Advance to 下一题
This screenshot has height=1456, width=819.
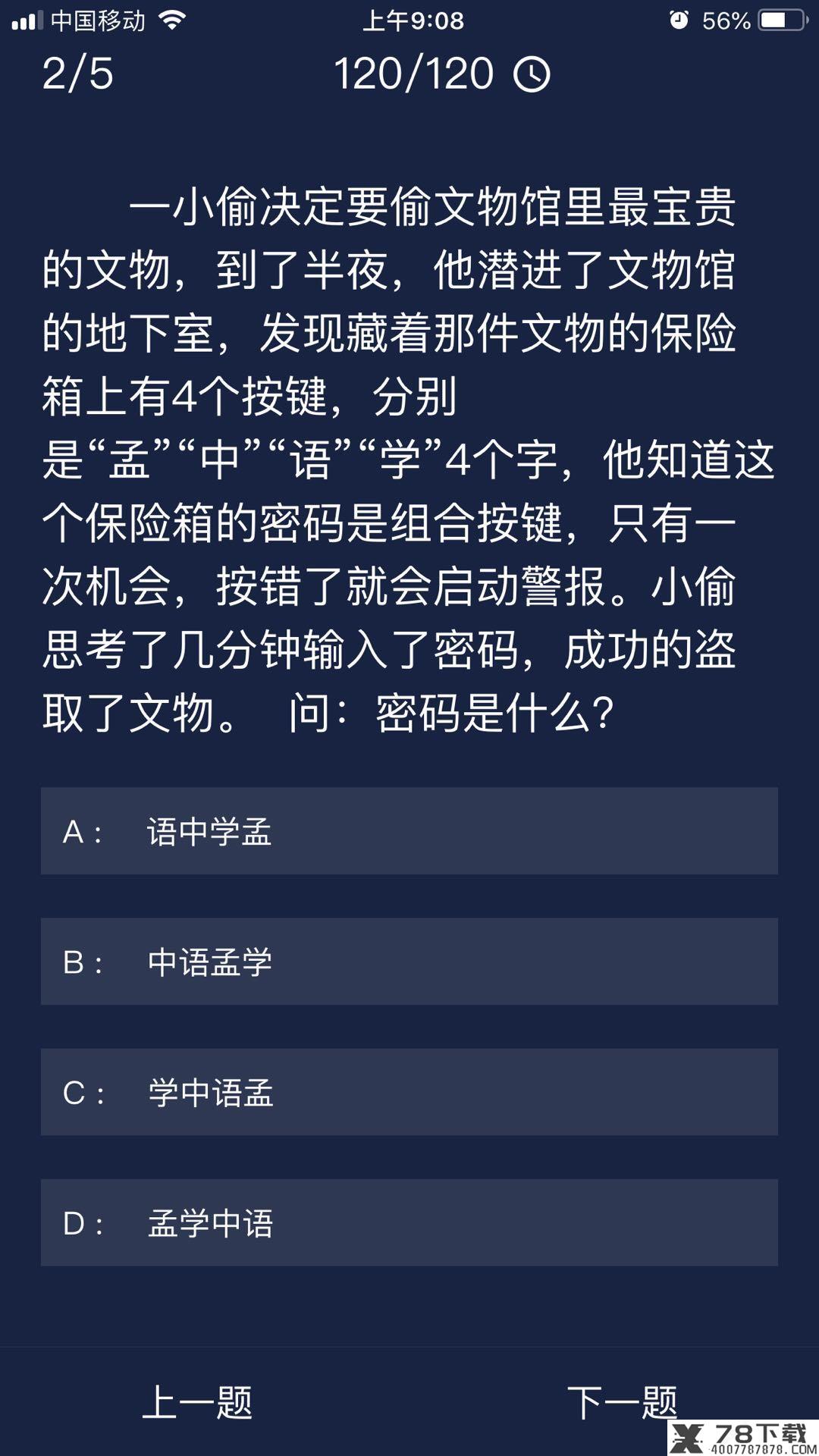click(x=622, y=1402)
